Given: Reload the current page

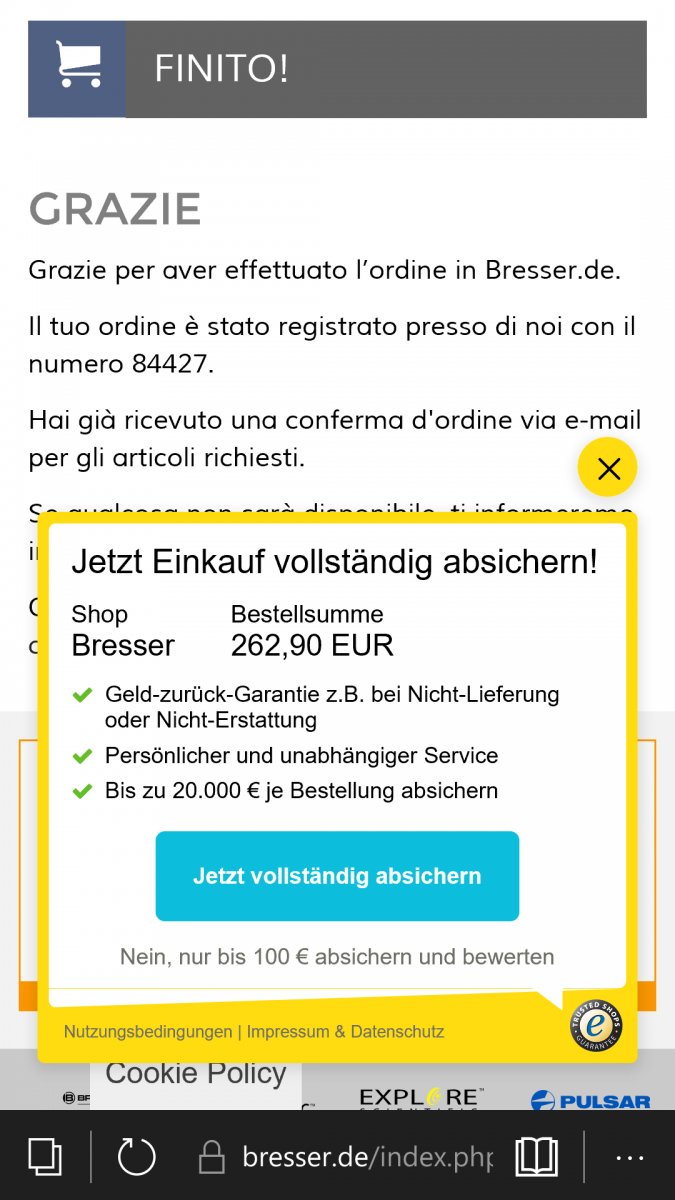Looking at the screenshot, I should pyautogui.click(x=137, y=1157).
